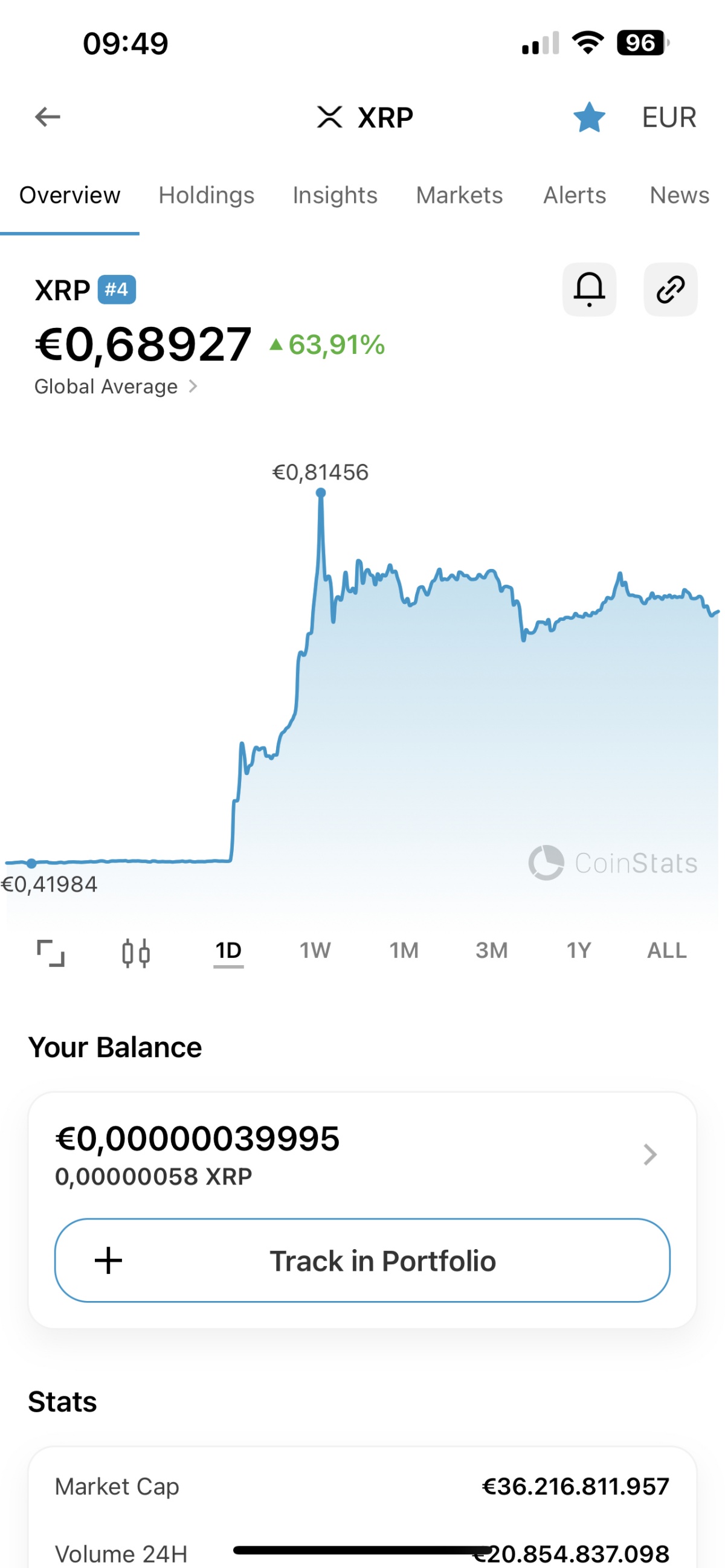
Task: Show the ALL time chart range
Action: click(666, 950)
